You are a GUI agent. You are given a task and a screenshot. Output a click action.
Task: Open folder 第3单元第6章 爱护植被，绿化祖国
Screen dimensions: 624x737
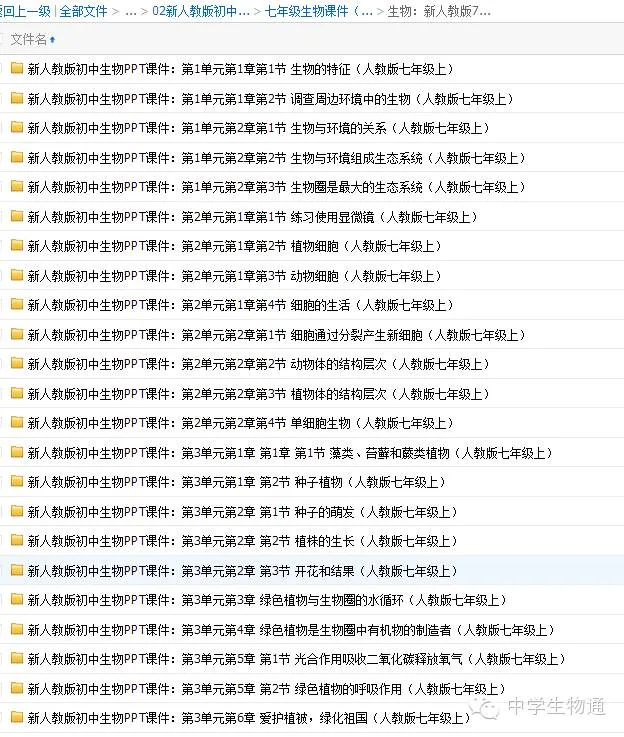point(249,718)
